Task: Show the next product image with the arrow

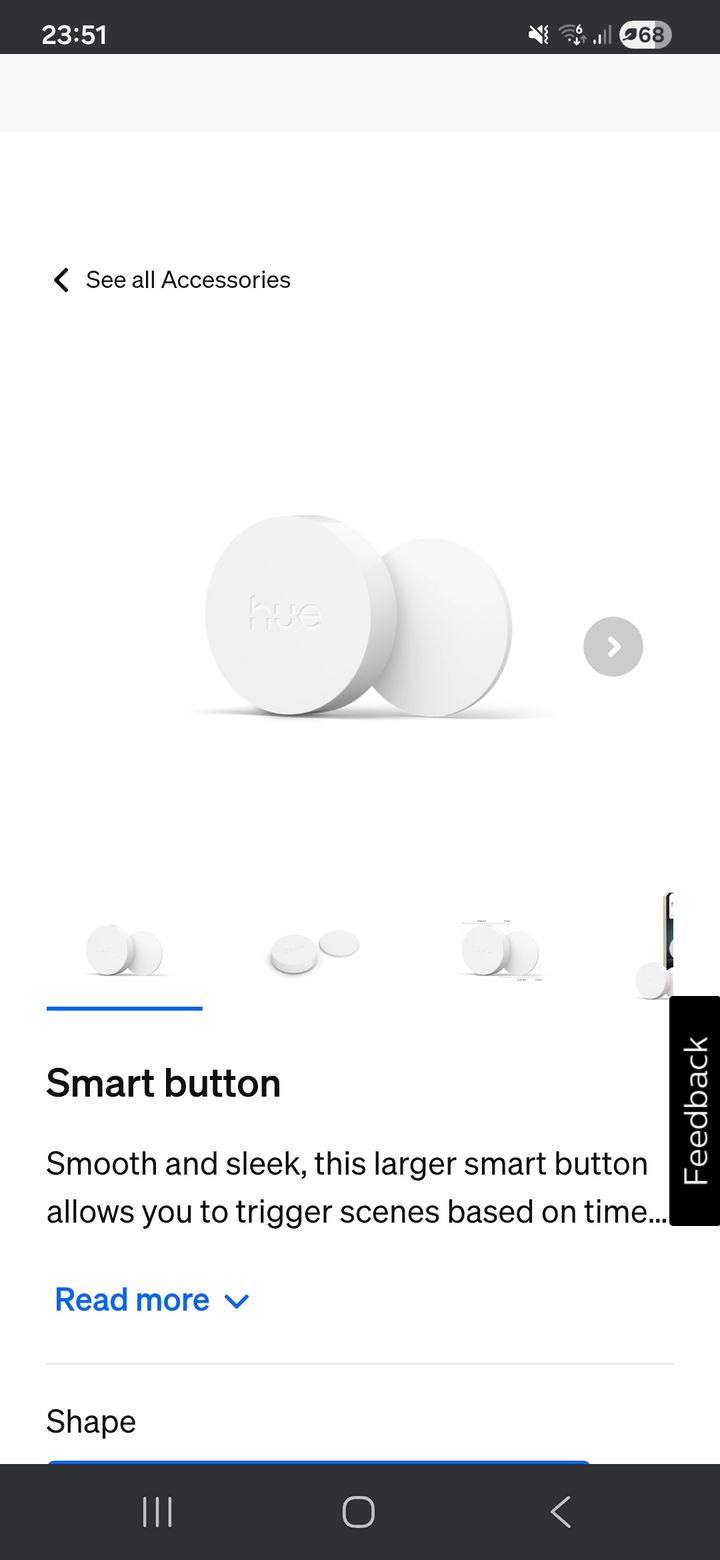Action: [x=613, y=647]
